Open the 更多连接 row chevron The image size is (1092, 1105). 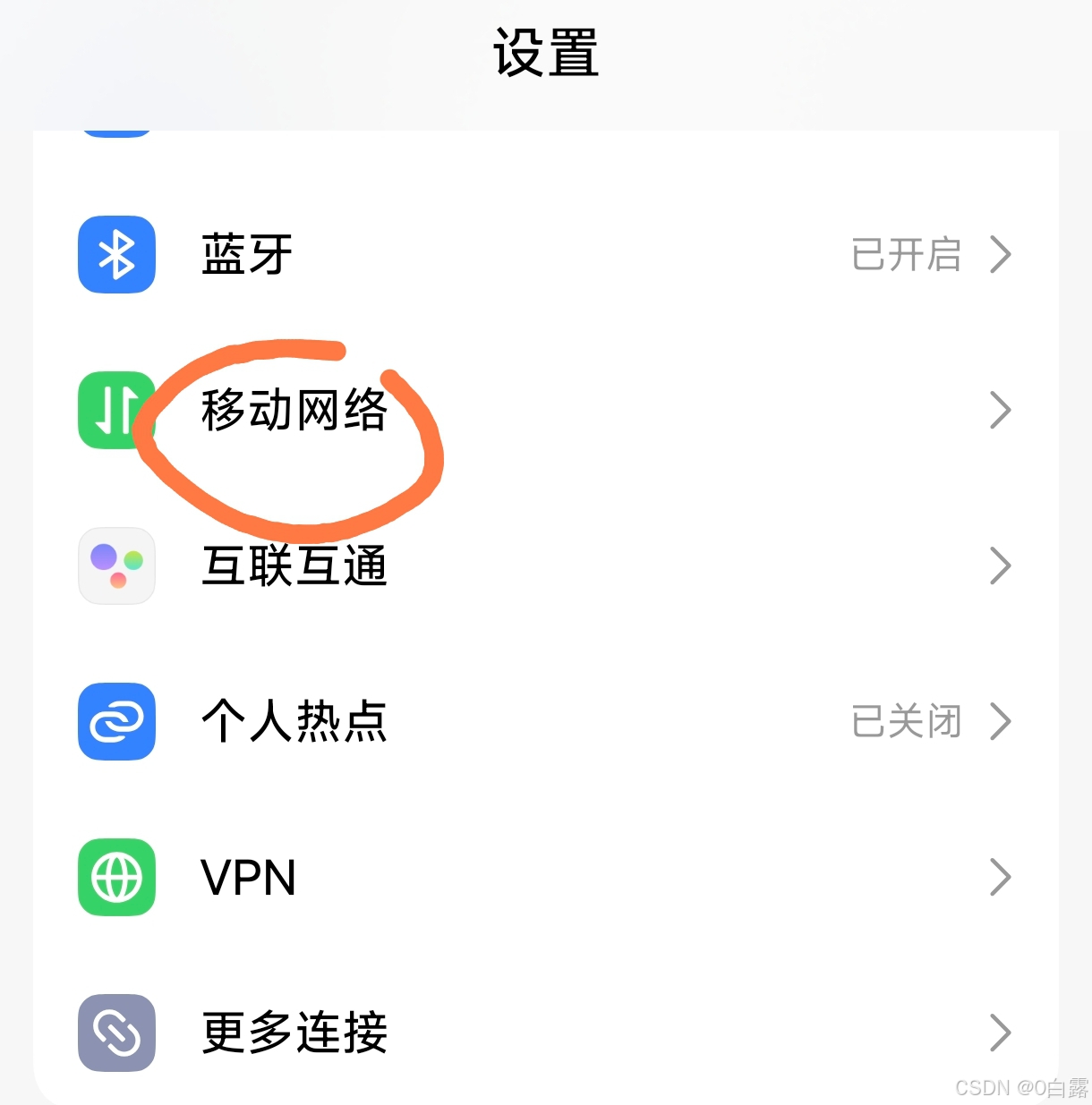1000,1033
